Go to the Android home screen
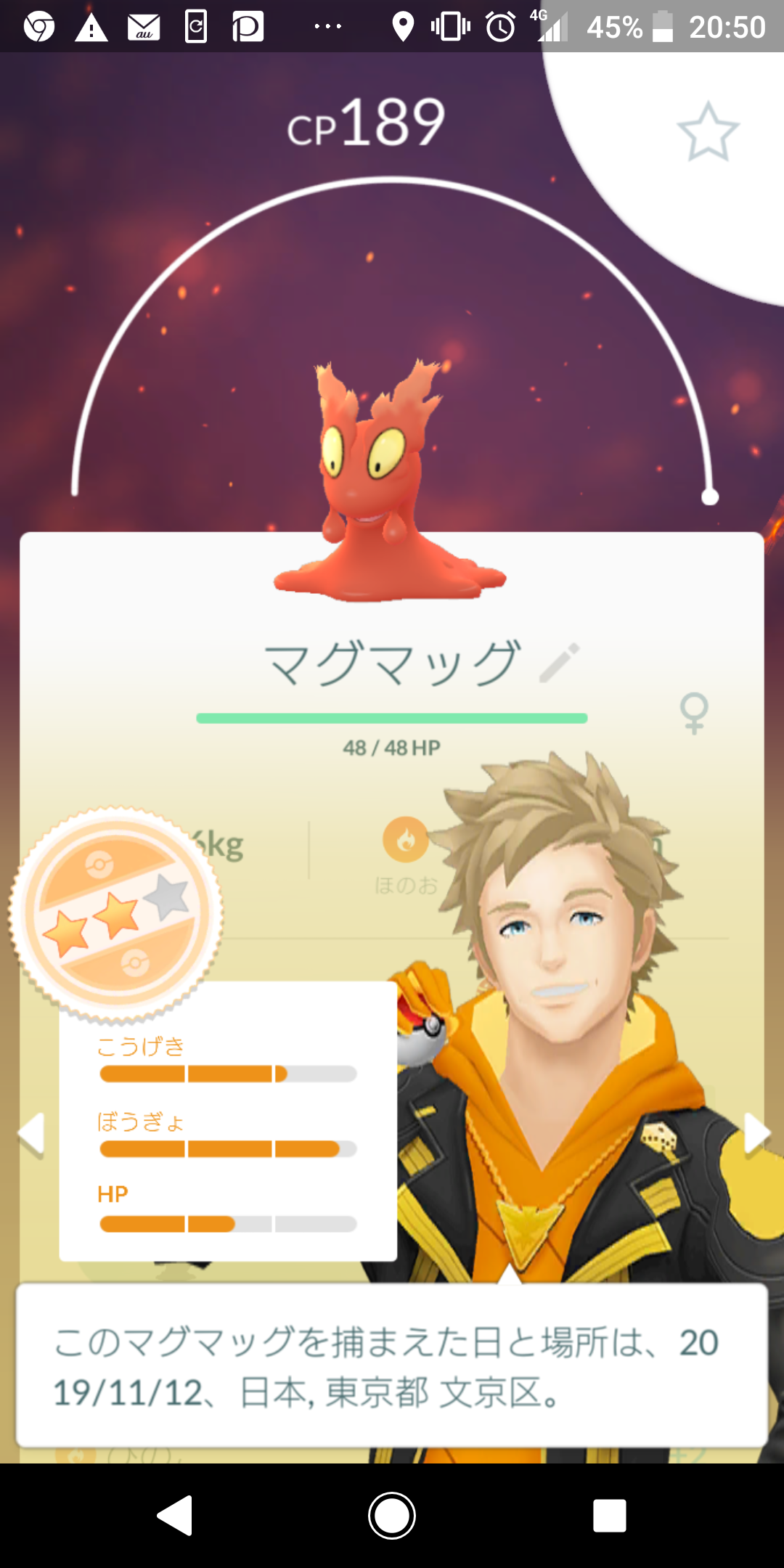 click(392, 1515)
